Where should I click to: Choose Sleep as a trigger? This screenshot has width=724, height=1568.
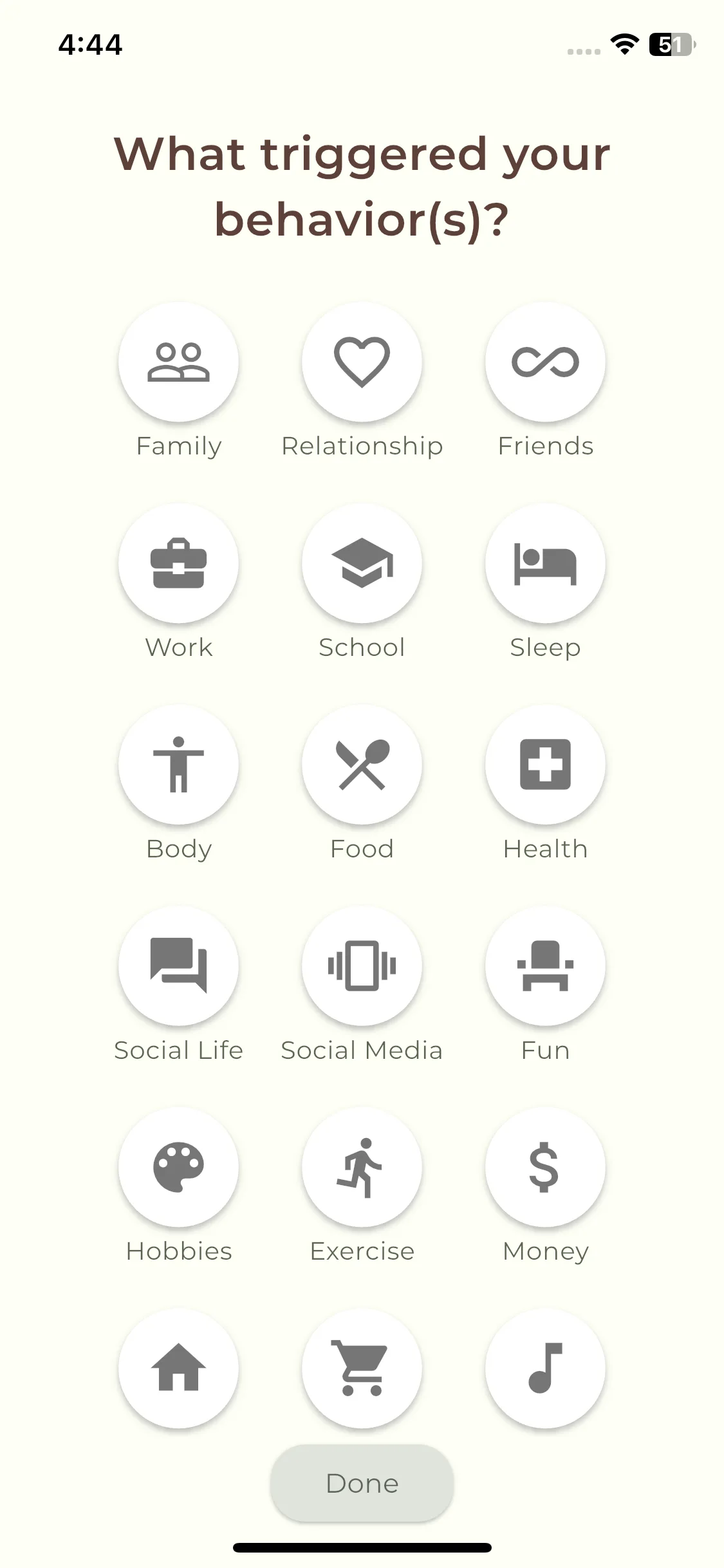[x=545, y=564]
